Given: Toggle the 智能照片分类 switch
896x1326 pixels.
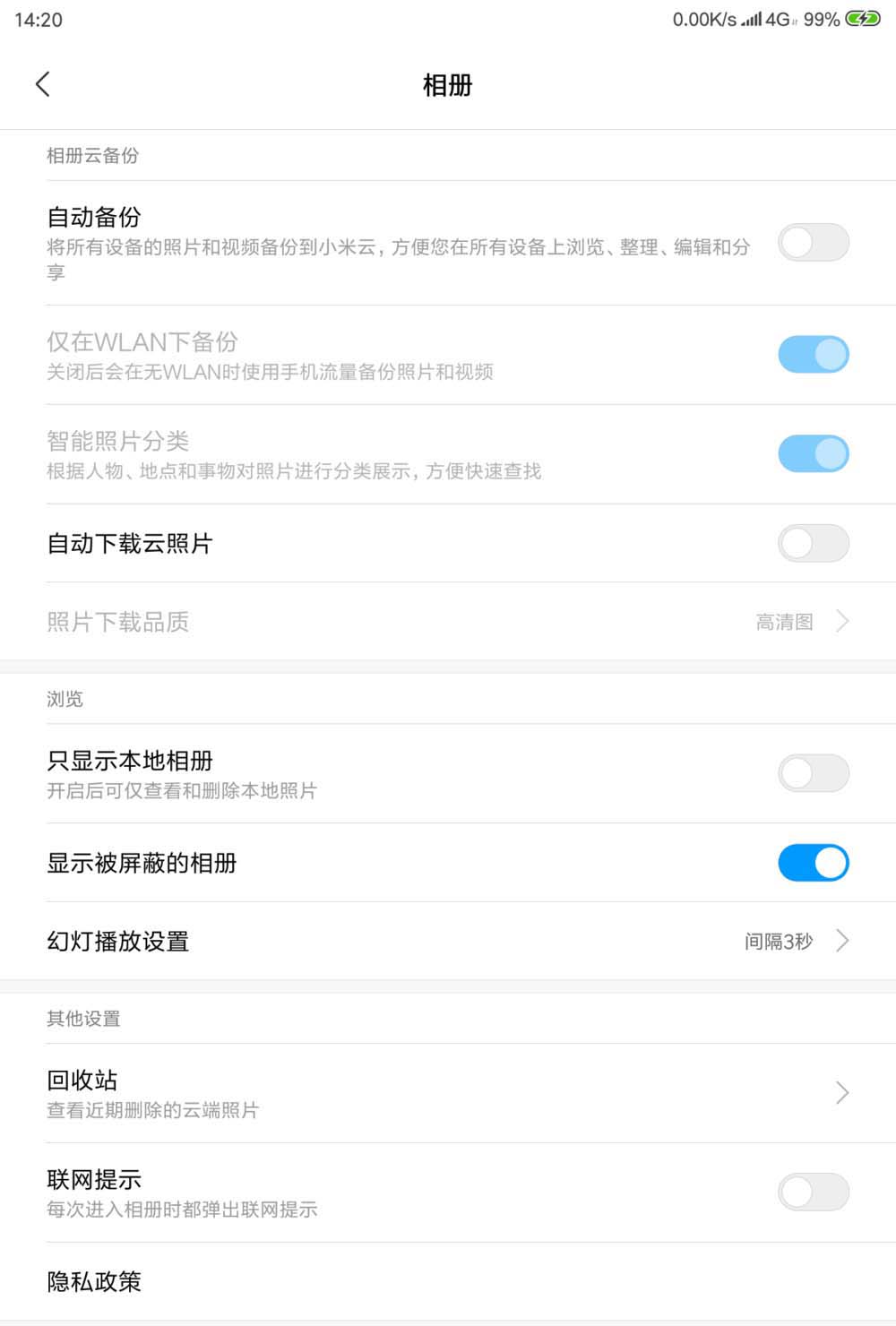Looking at the screenshot, I should click(x=813, y=454).
